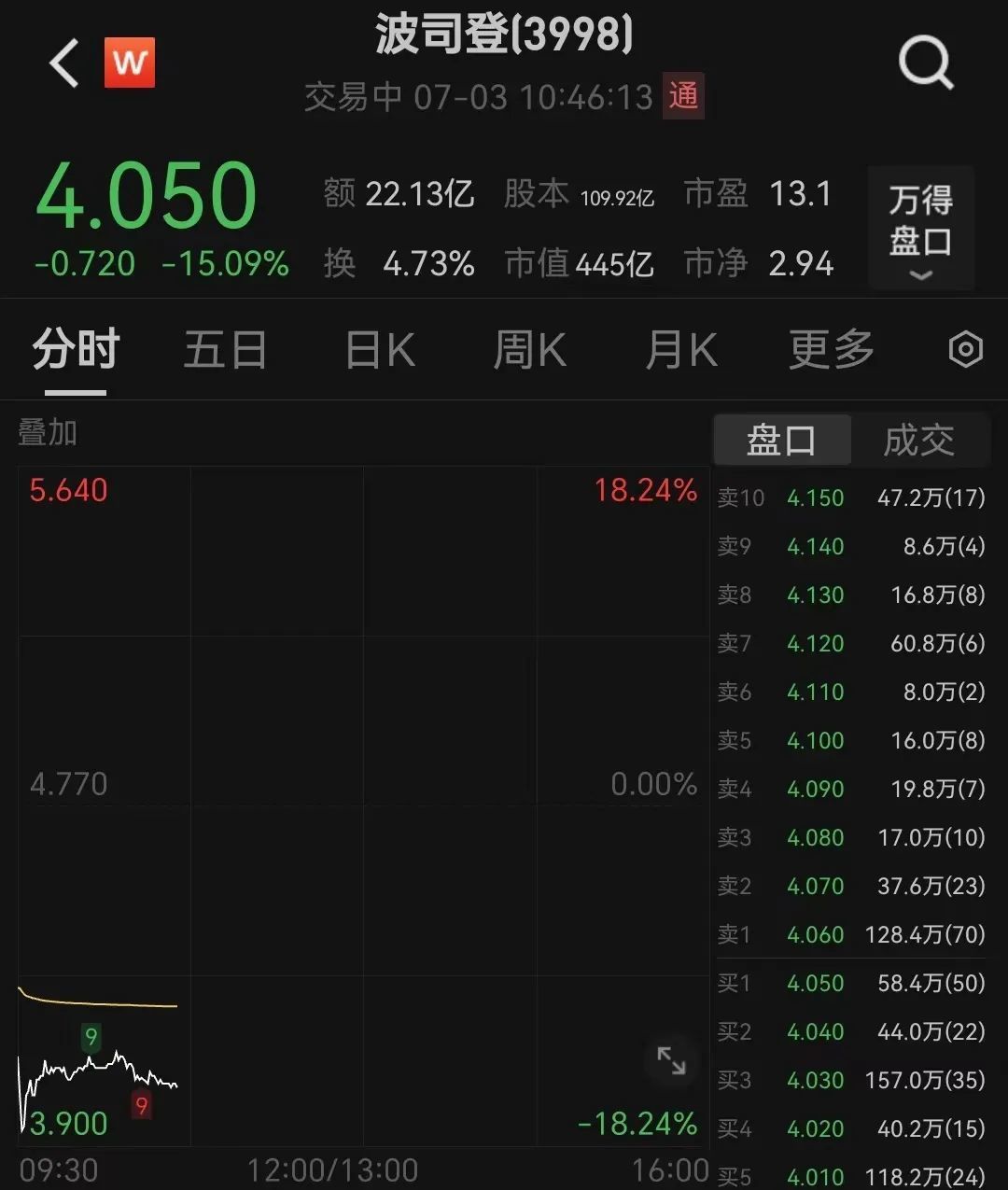Switch to the 五日 chart tab

click(x=225, y=350)
